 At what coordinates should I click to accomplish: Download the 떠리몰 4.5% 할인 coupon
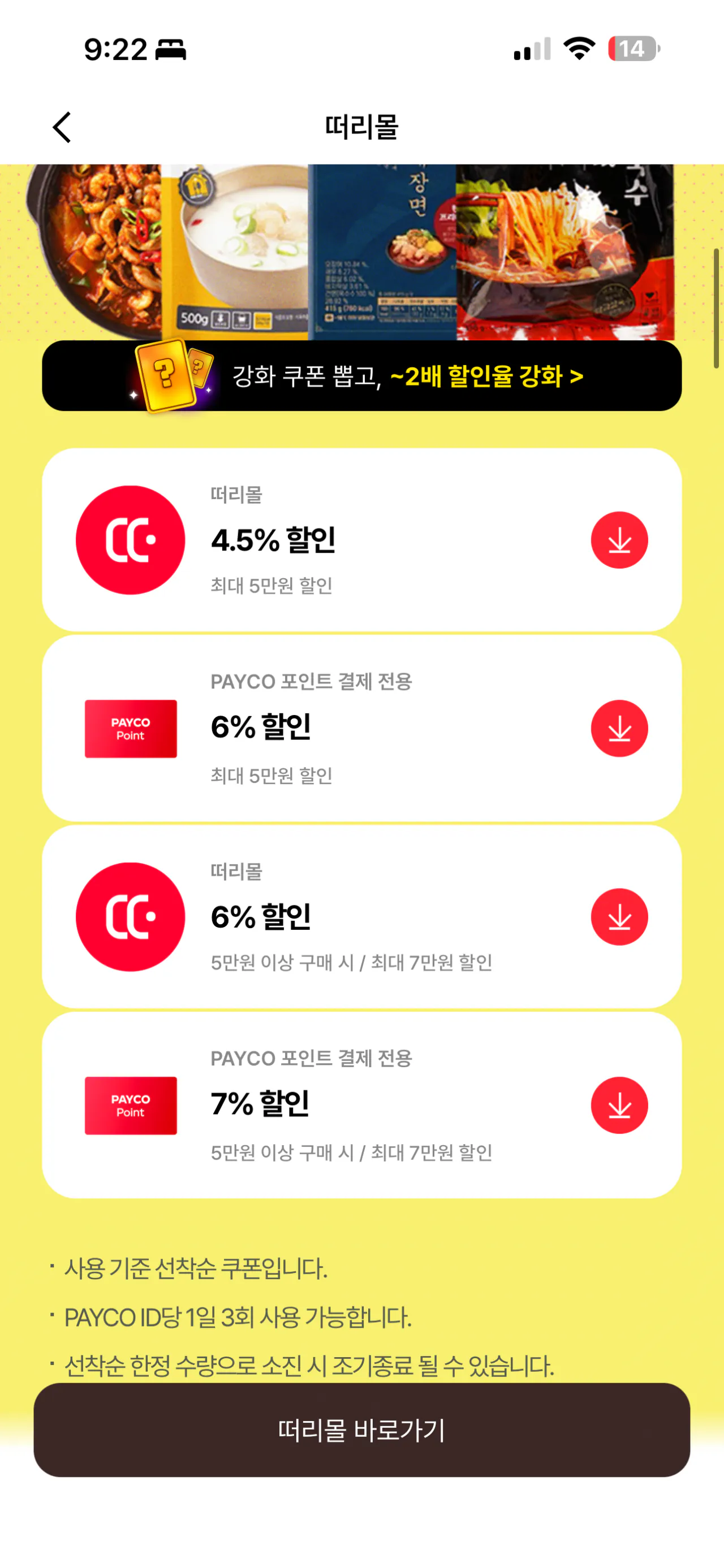(x=619, y=540)
